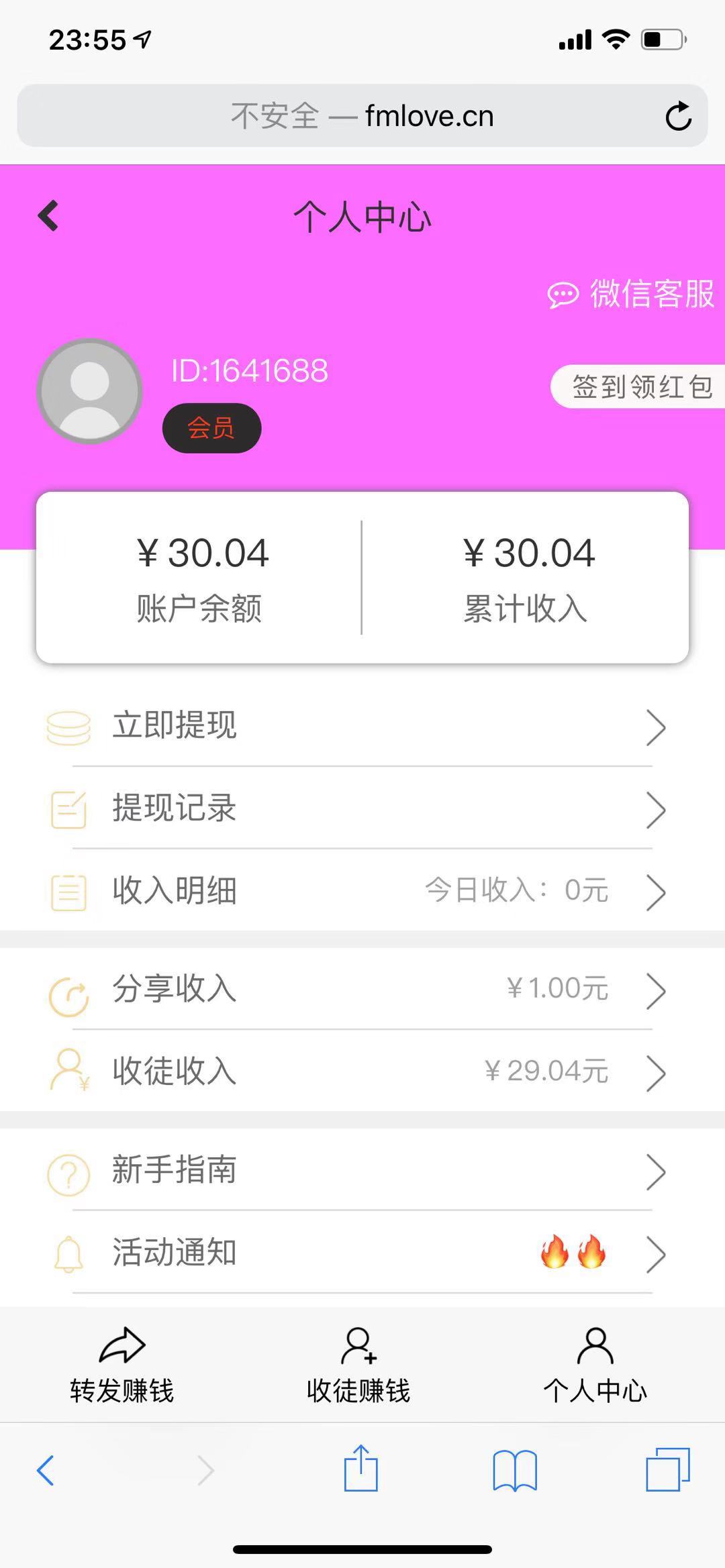Screen dimensions: 725x1568
Task: Click the notepad icon beside 提现记录
Action: 70,809
